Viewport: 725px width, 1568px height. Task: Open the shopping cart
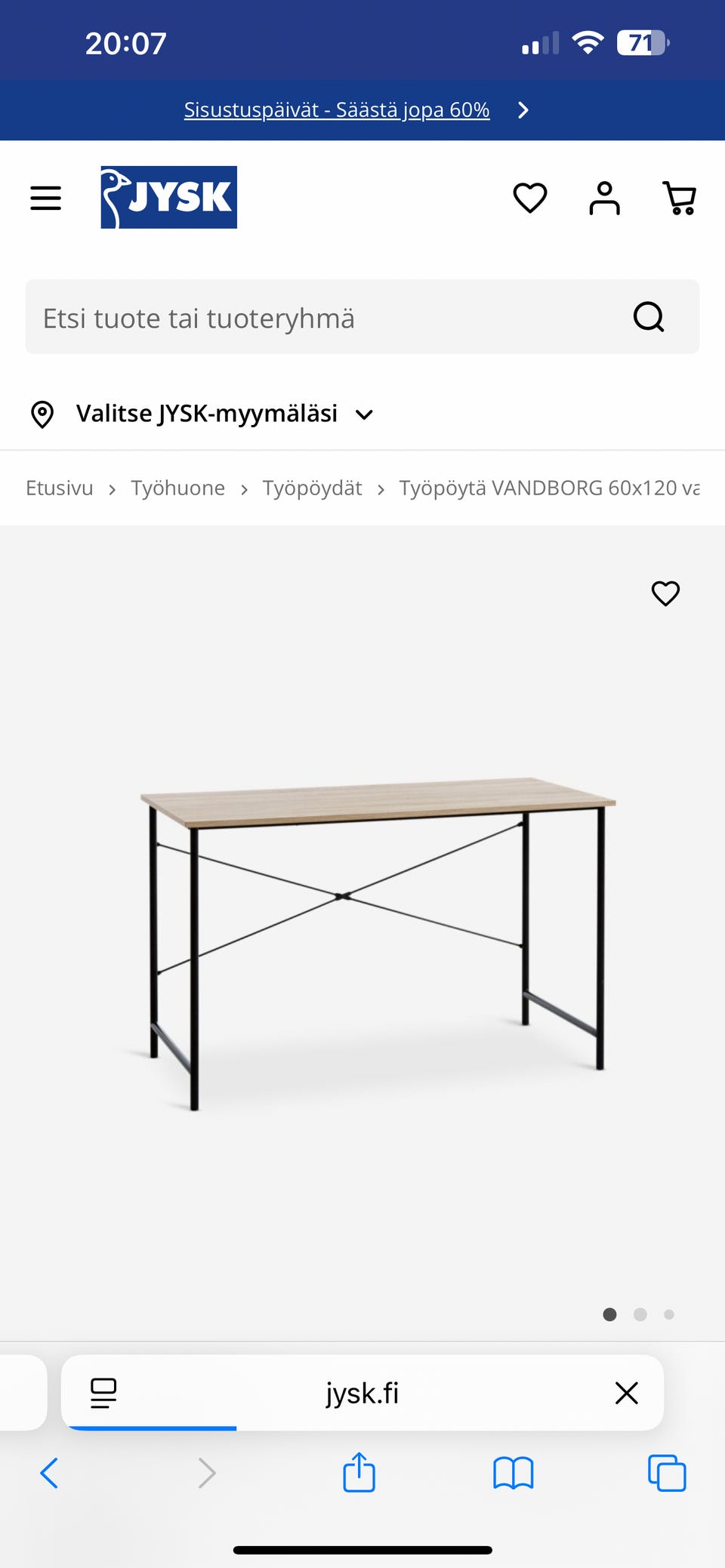[679, 198]
